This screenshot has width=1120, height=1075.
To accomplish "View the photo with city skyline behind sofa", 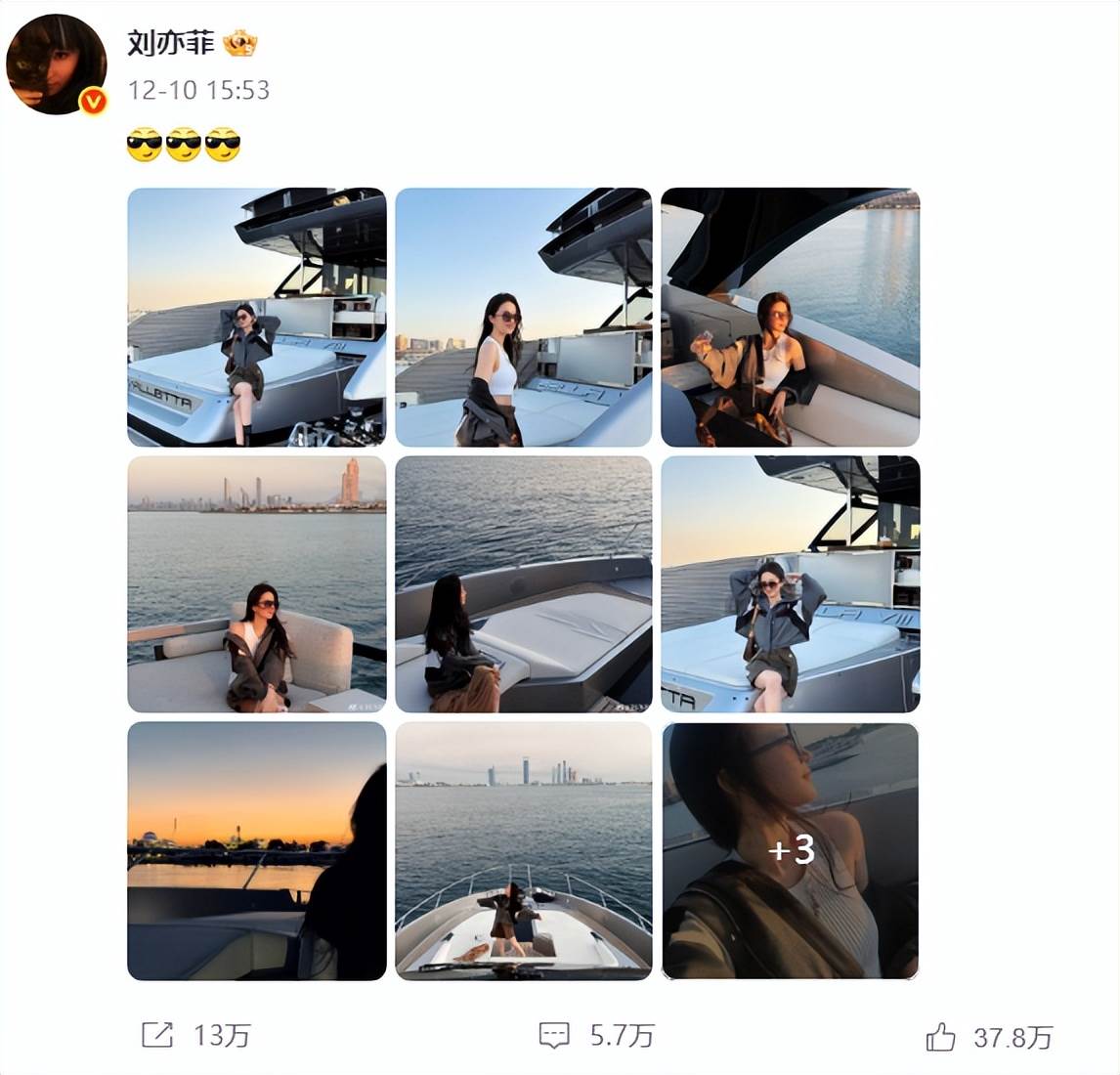I will coord(257,583).
